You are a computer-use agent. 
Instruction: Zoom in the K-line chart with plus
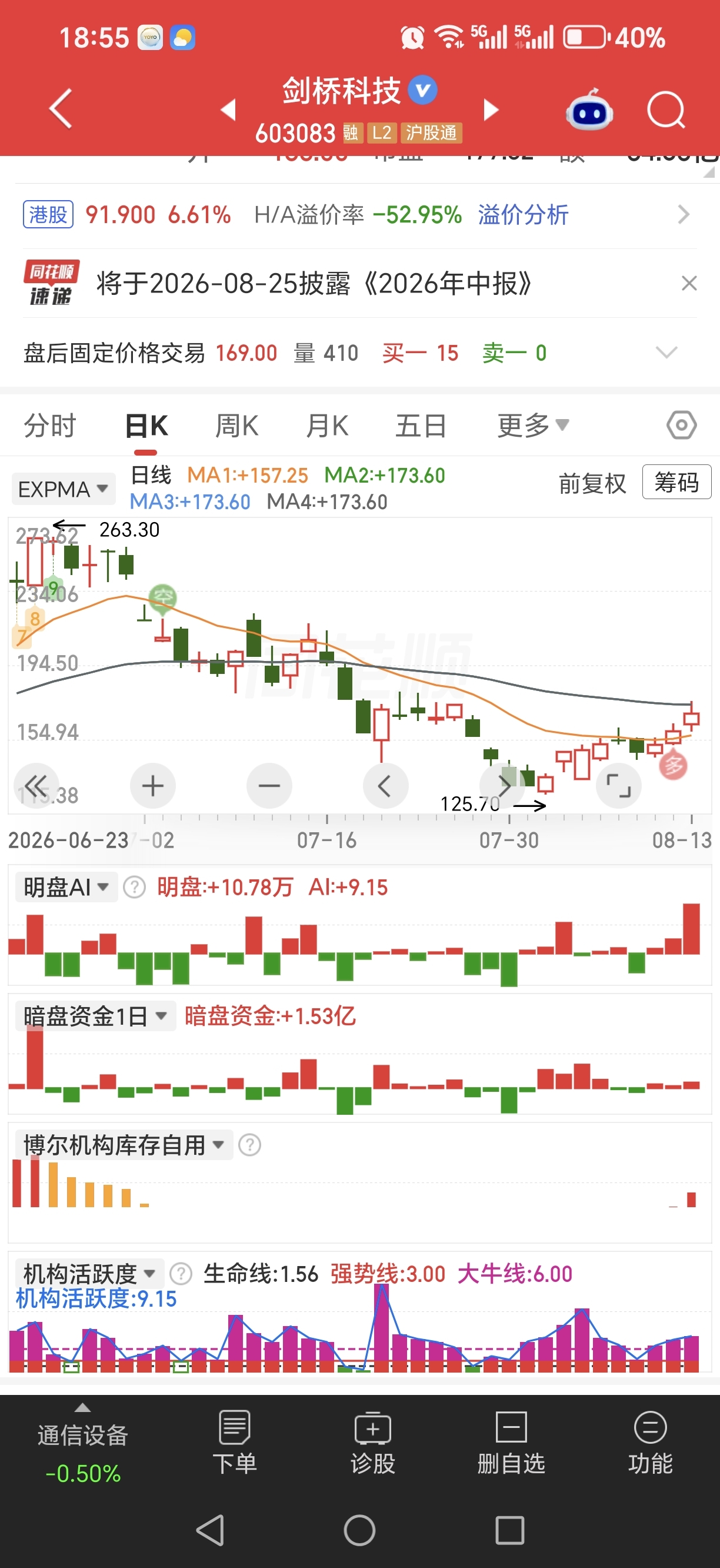[x=152, y=786]
